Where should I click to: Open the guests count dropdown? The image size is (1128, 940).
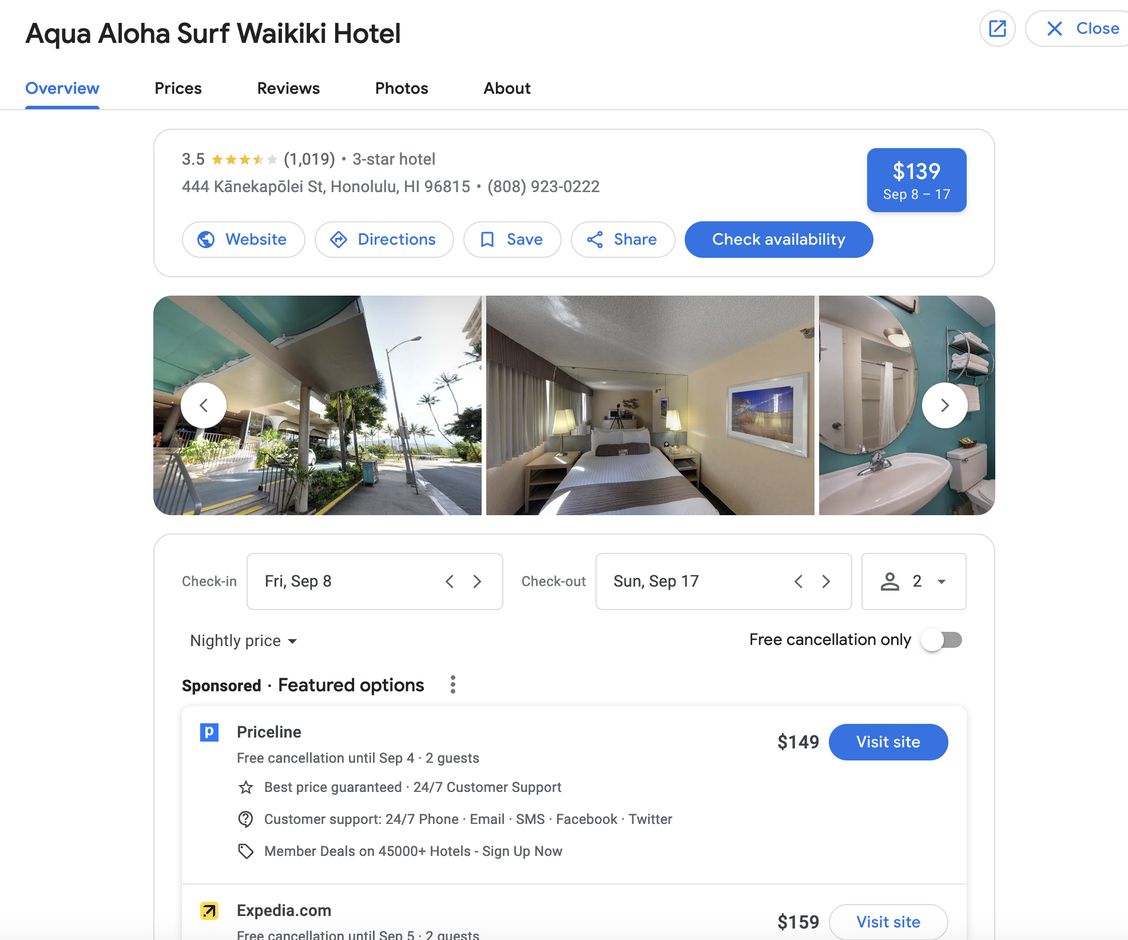point(914,582)
